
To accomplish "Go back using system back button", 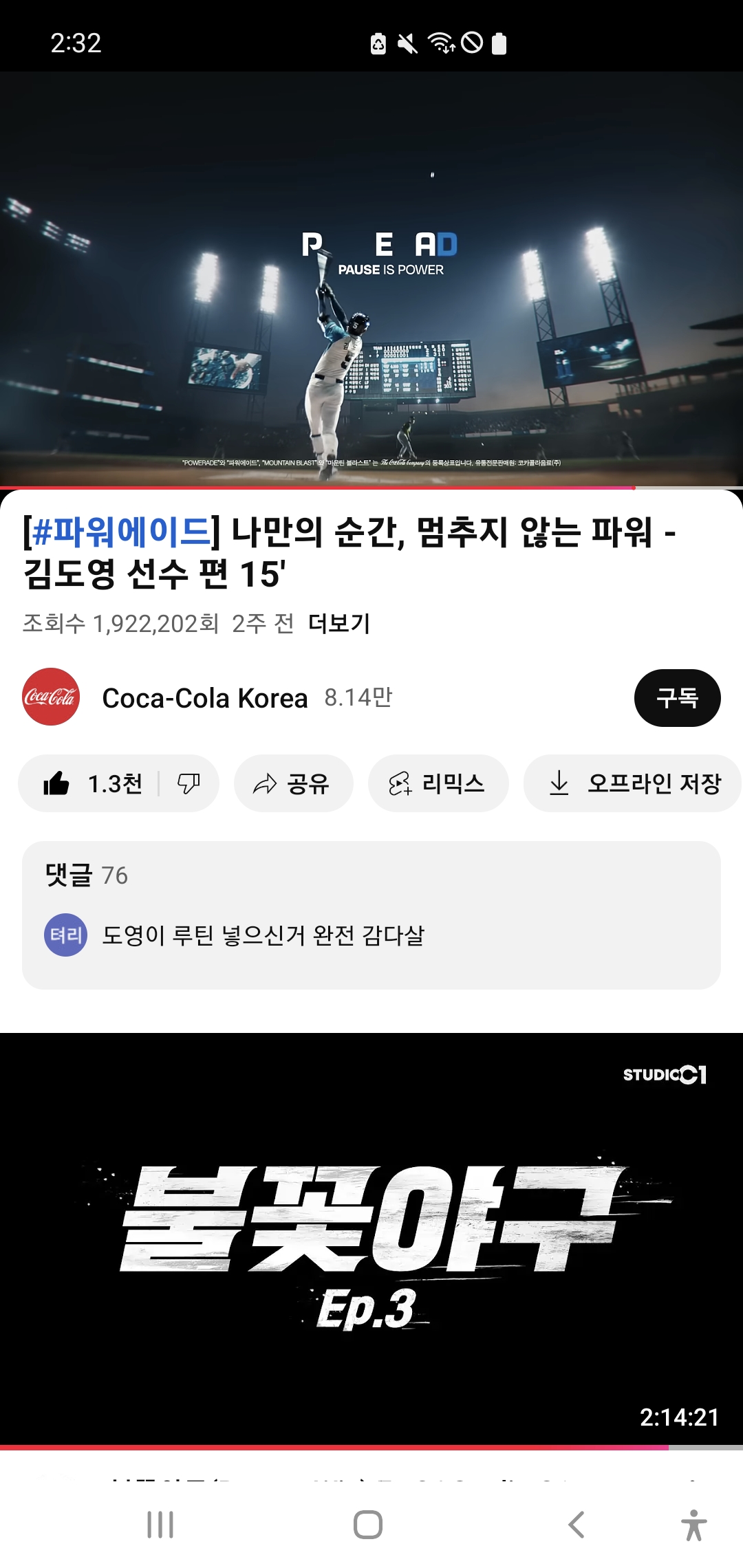I will (x=577, y=1525).
